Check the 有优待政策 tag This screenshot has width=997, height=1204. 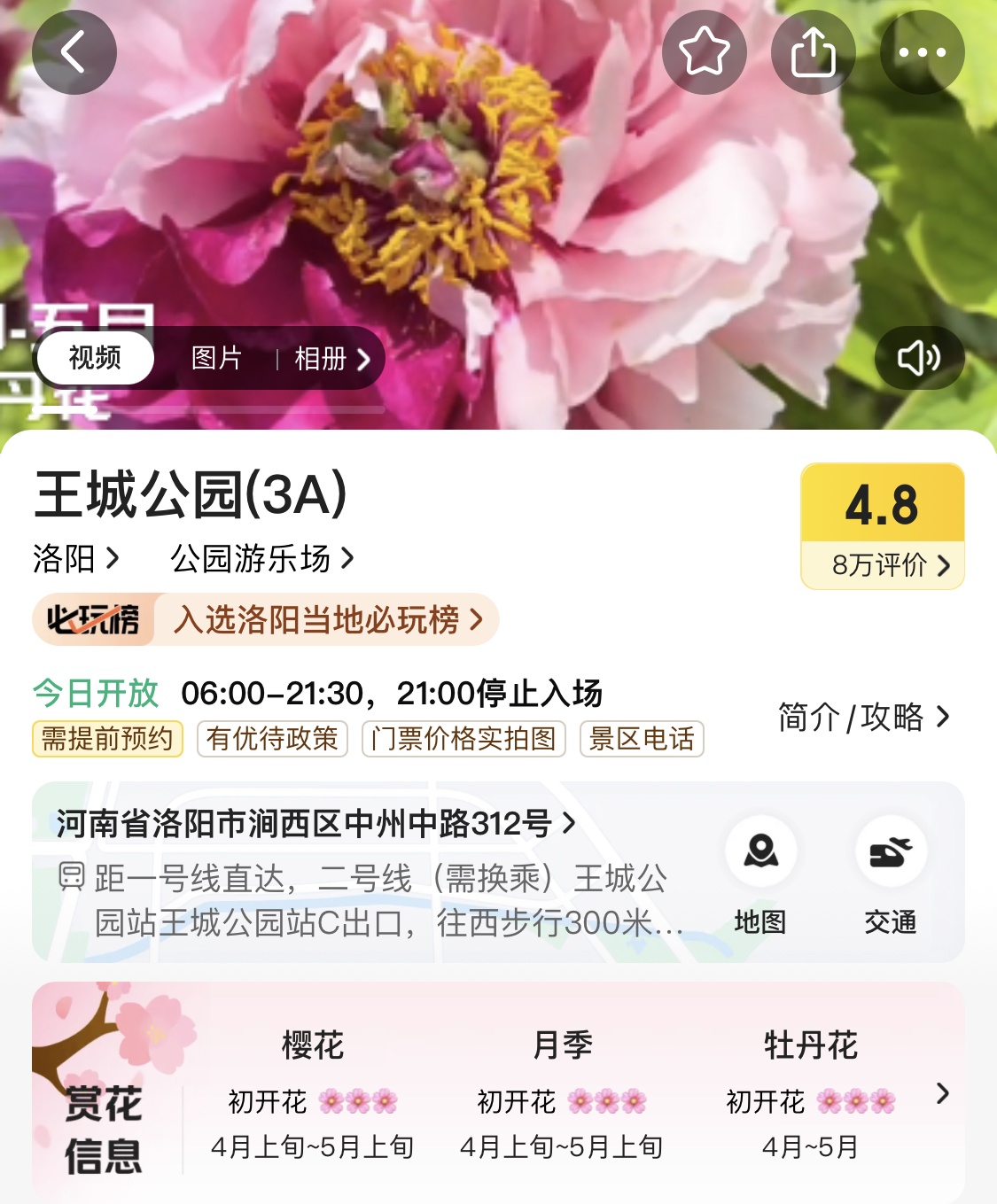pos(272,738)
